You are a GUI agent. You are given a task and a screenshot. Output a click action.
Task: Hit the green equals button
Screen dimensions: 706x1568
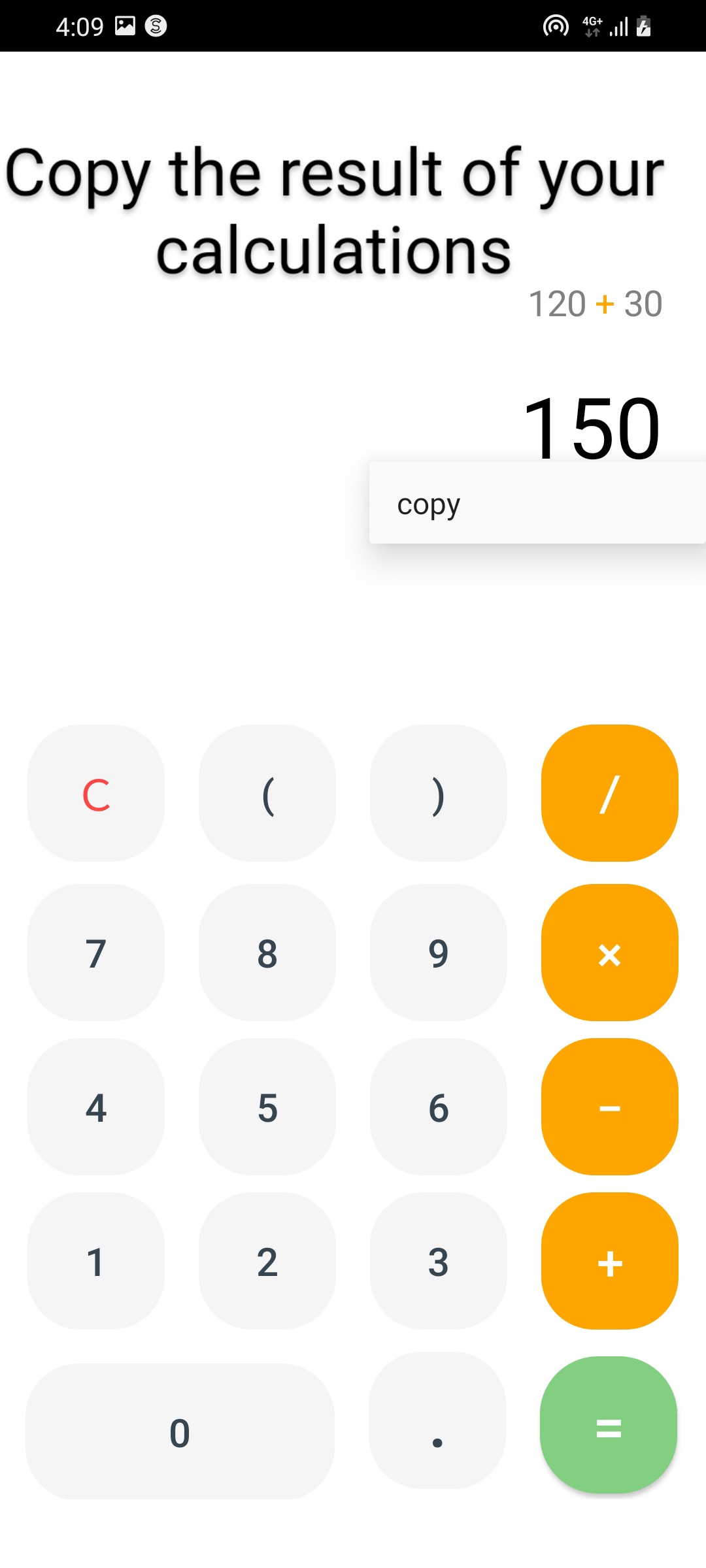(x=609, y=1425)
